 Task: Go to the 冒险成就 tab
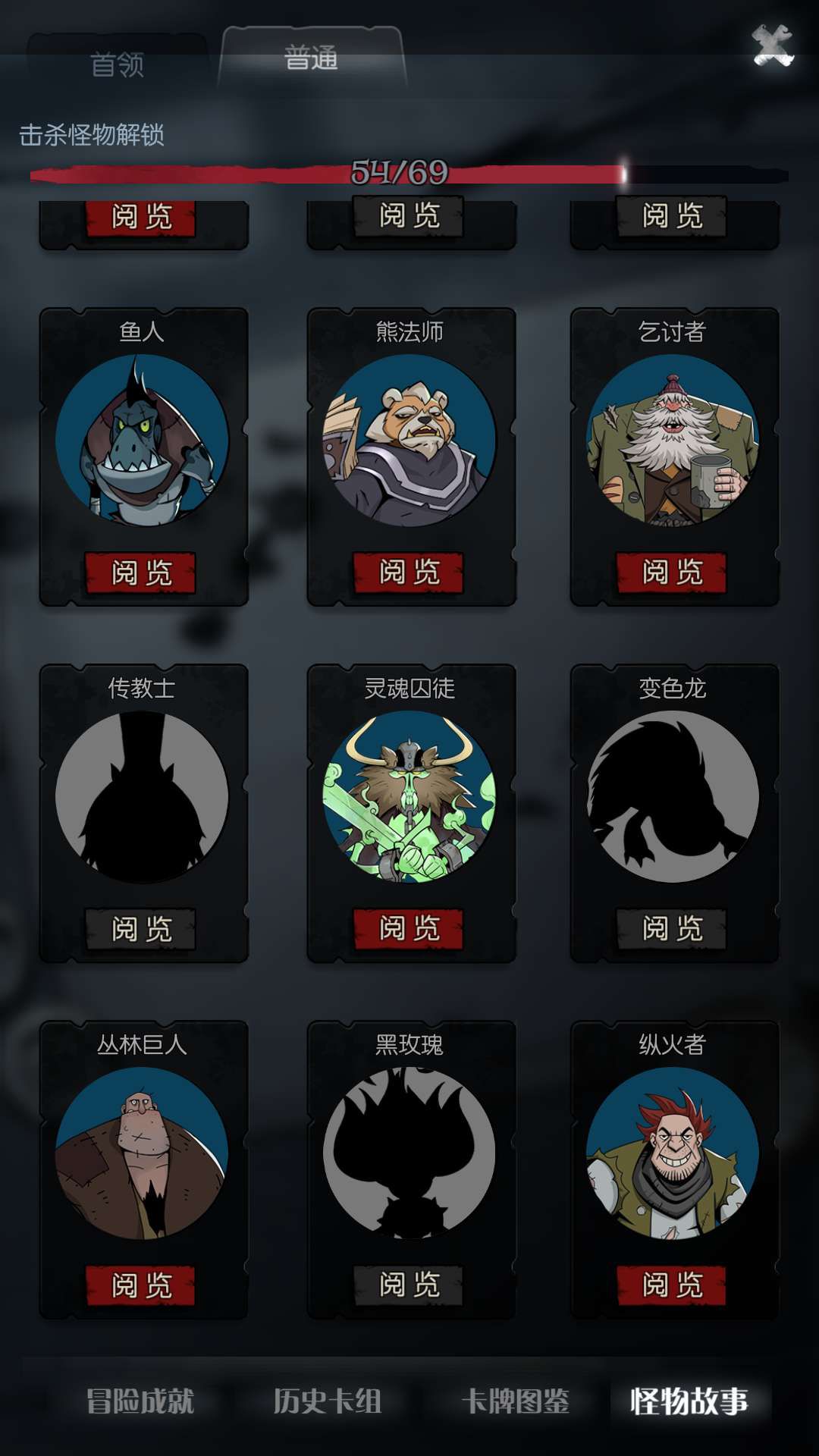(x=140, y=1401)
